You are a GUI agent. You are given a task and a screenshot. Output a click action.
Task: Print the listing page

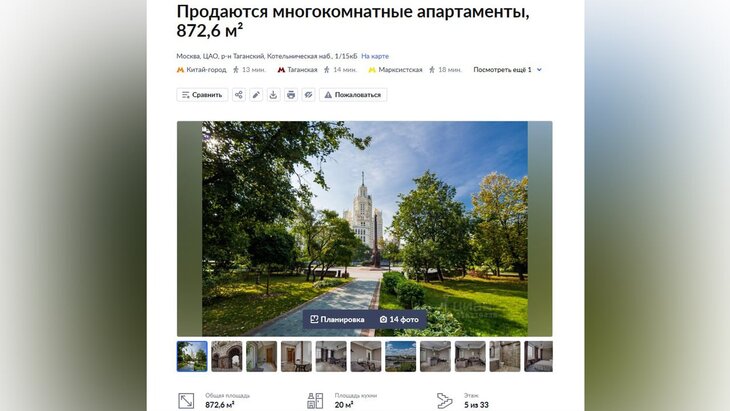(291, 95)
